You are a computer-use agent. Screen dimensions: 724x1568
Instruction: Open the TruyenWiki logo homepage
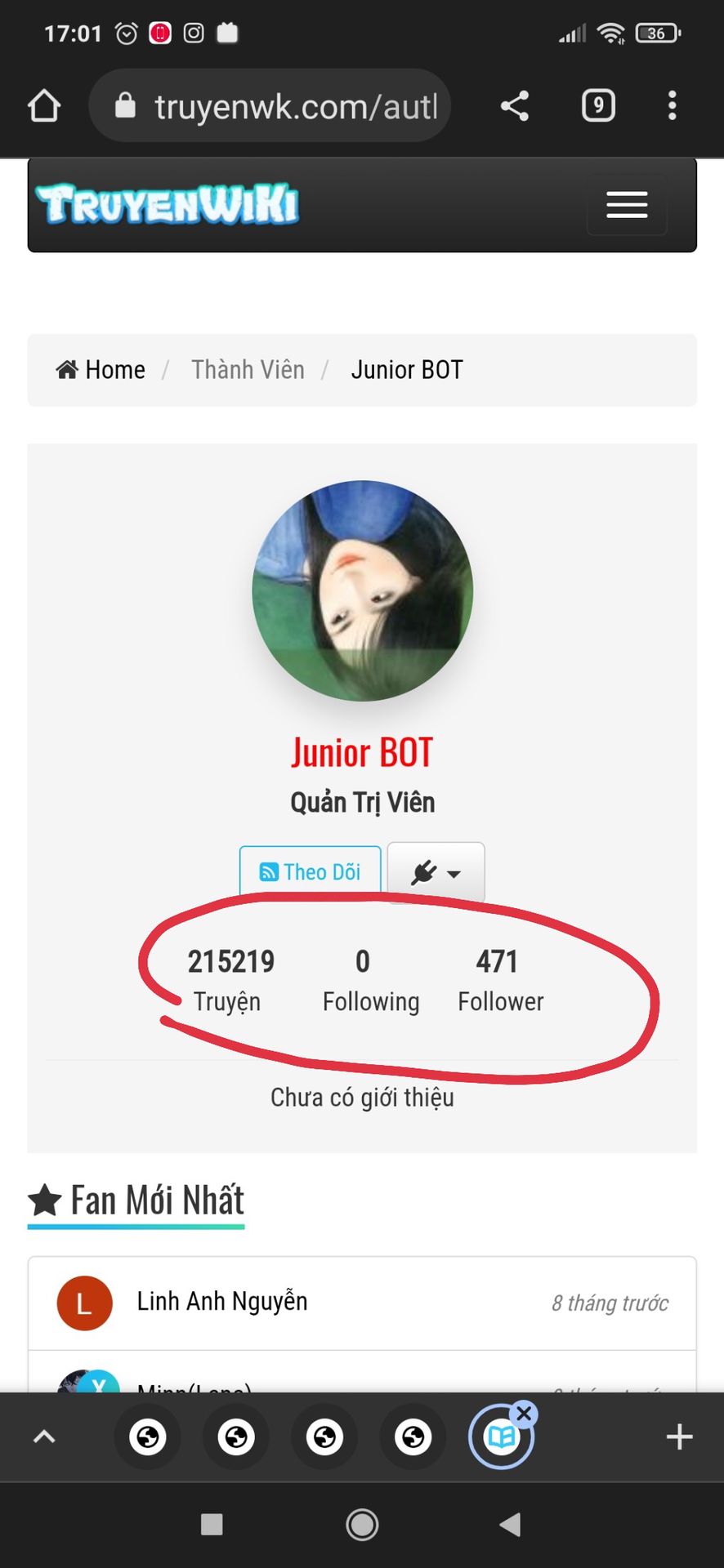click(x=168, y=204)
